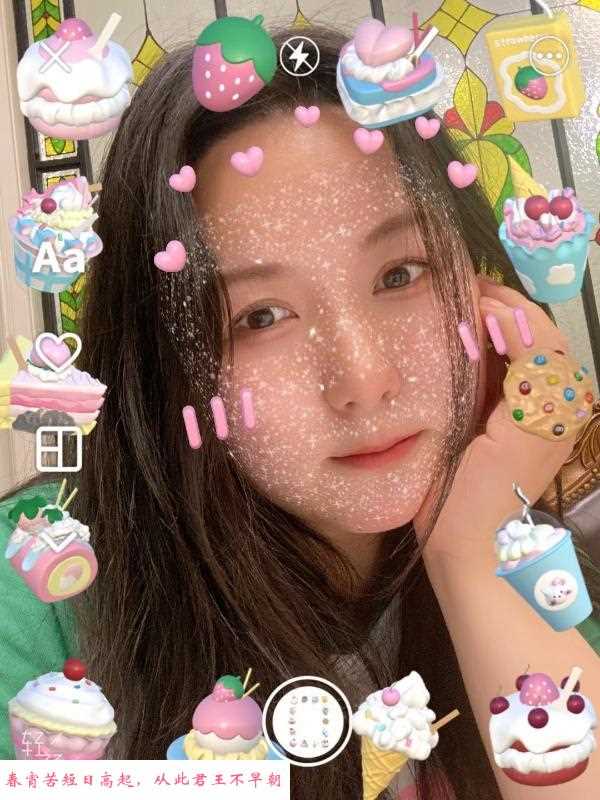Select the heart effect tool

click(x=57, y=352)
